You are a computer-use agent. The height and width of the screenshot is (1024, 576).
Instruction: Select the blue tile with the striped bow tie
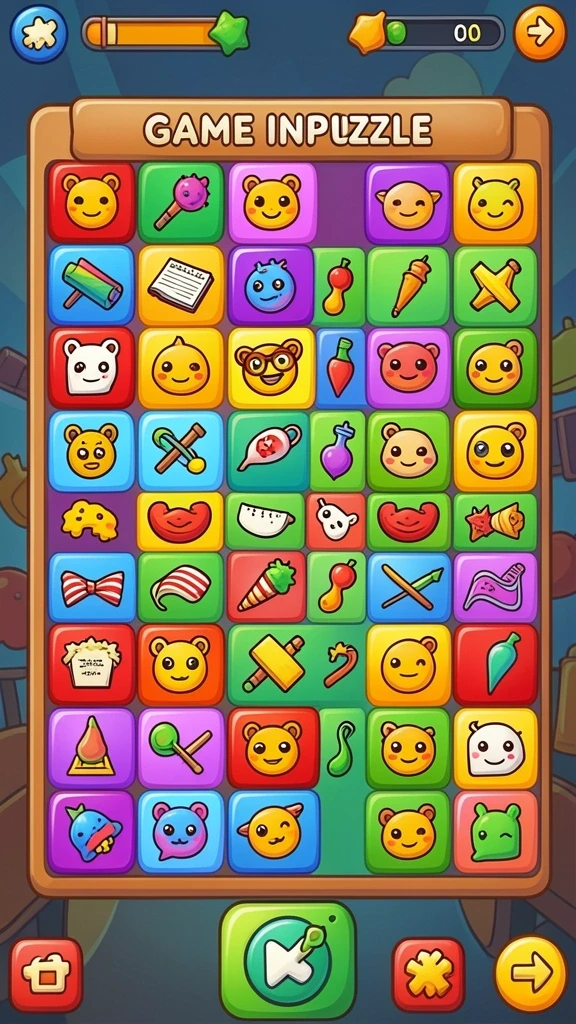click(91, 587)
